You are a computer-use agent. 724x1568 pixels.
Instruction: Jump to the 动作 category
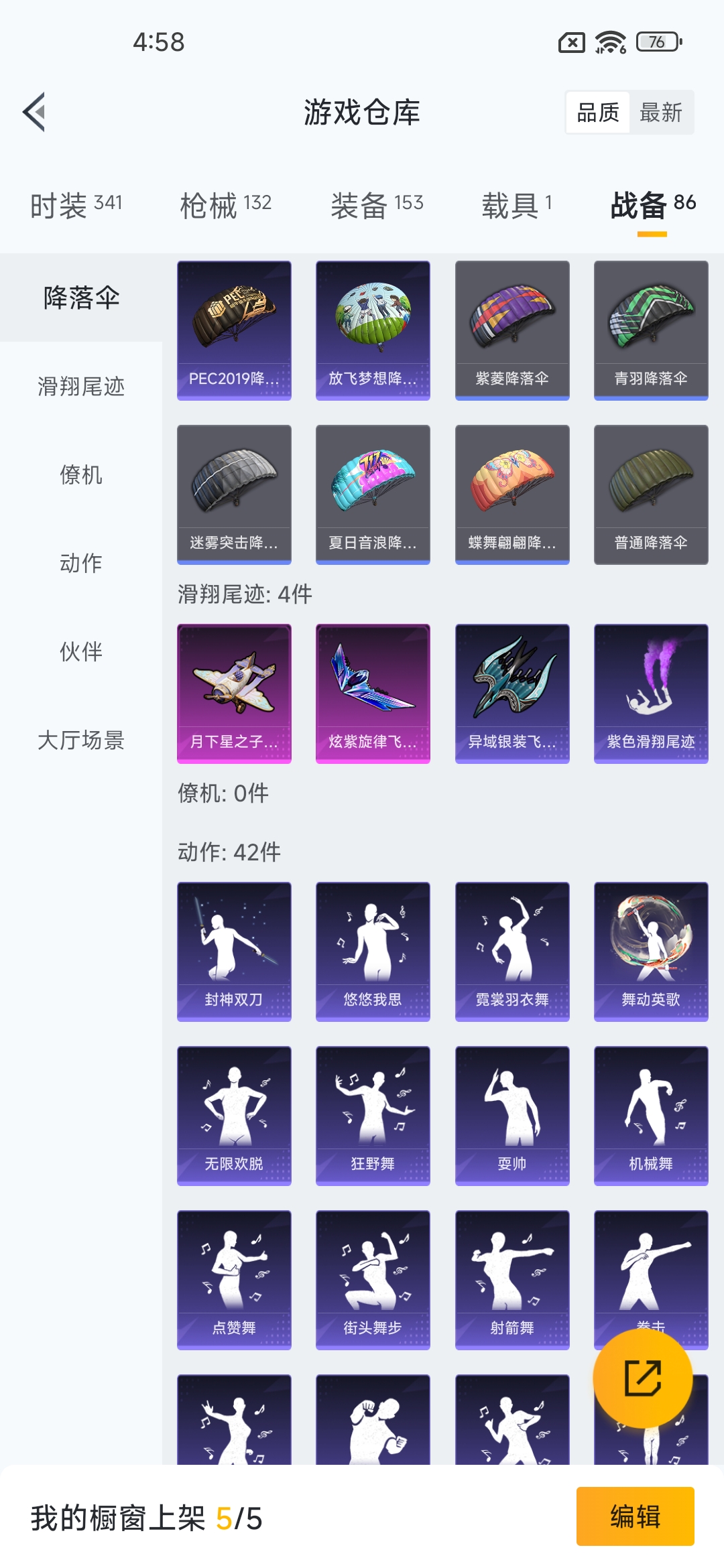81,564
